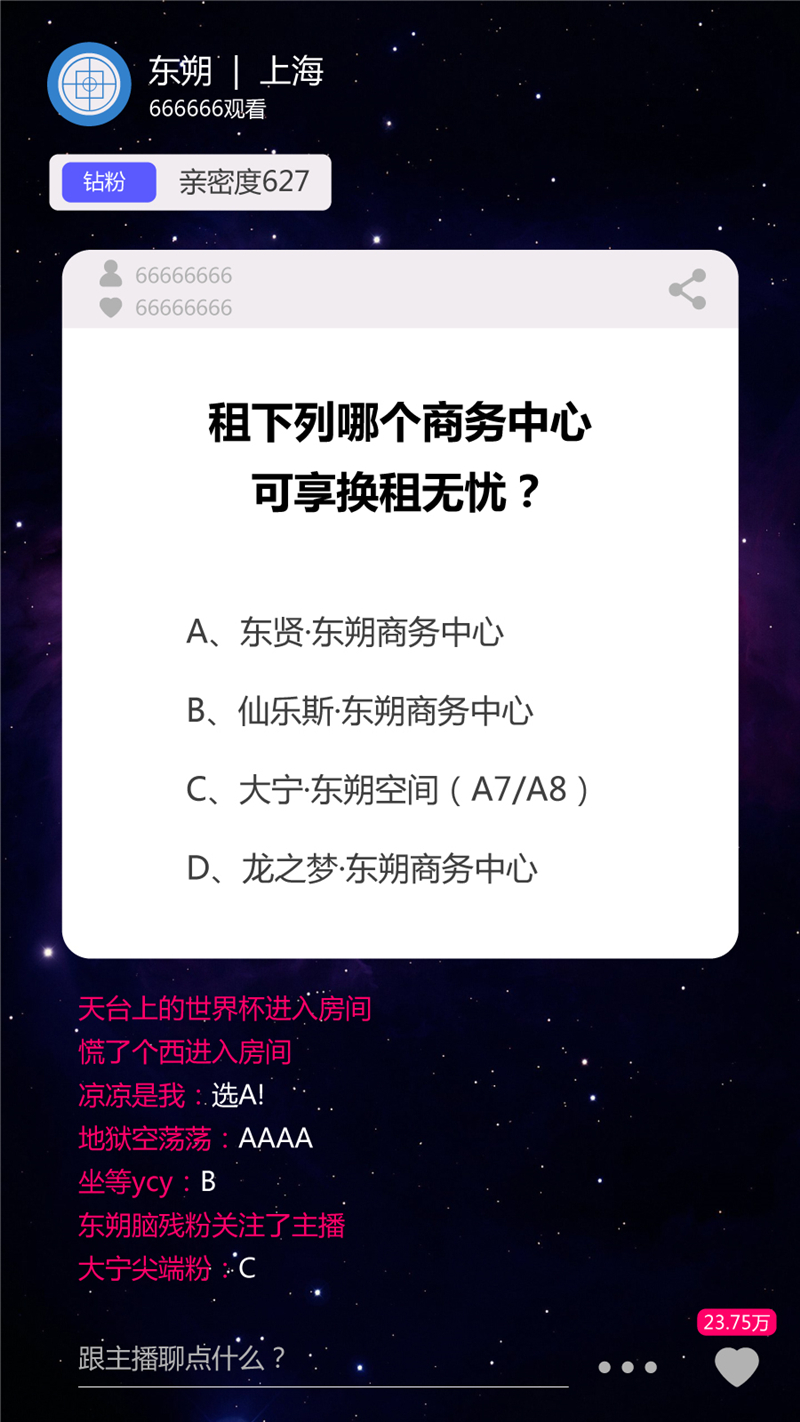
Task: Open the 东朔 host avatar profile
Action: click(89, 84)
